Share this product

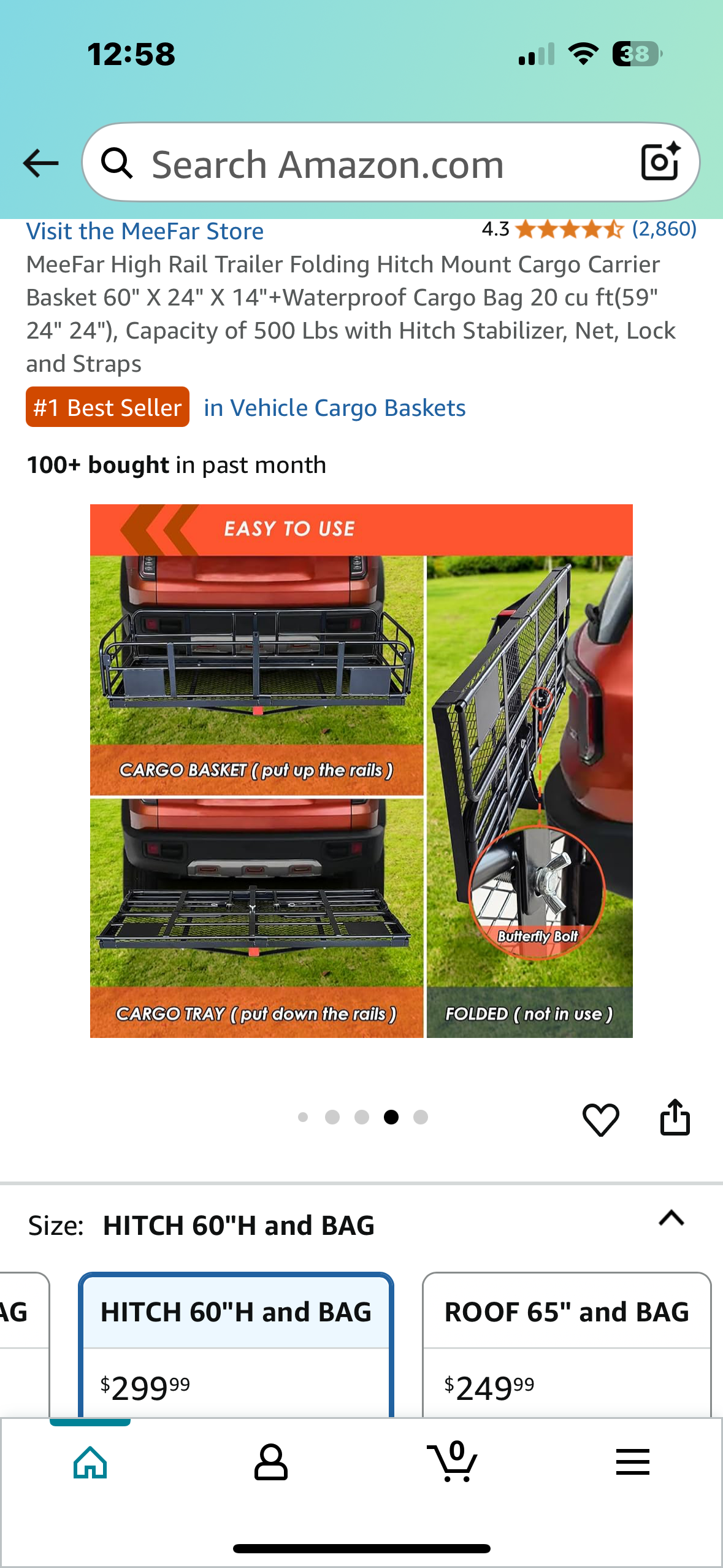tap(675, 1118)
